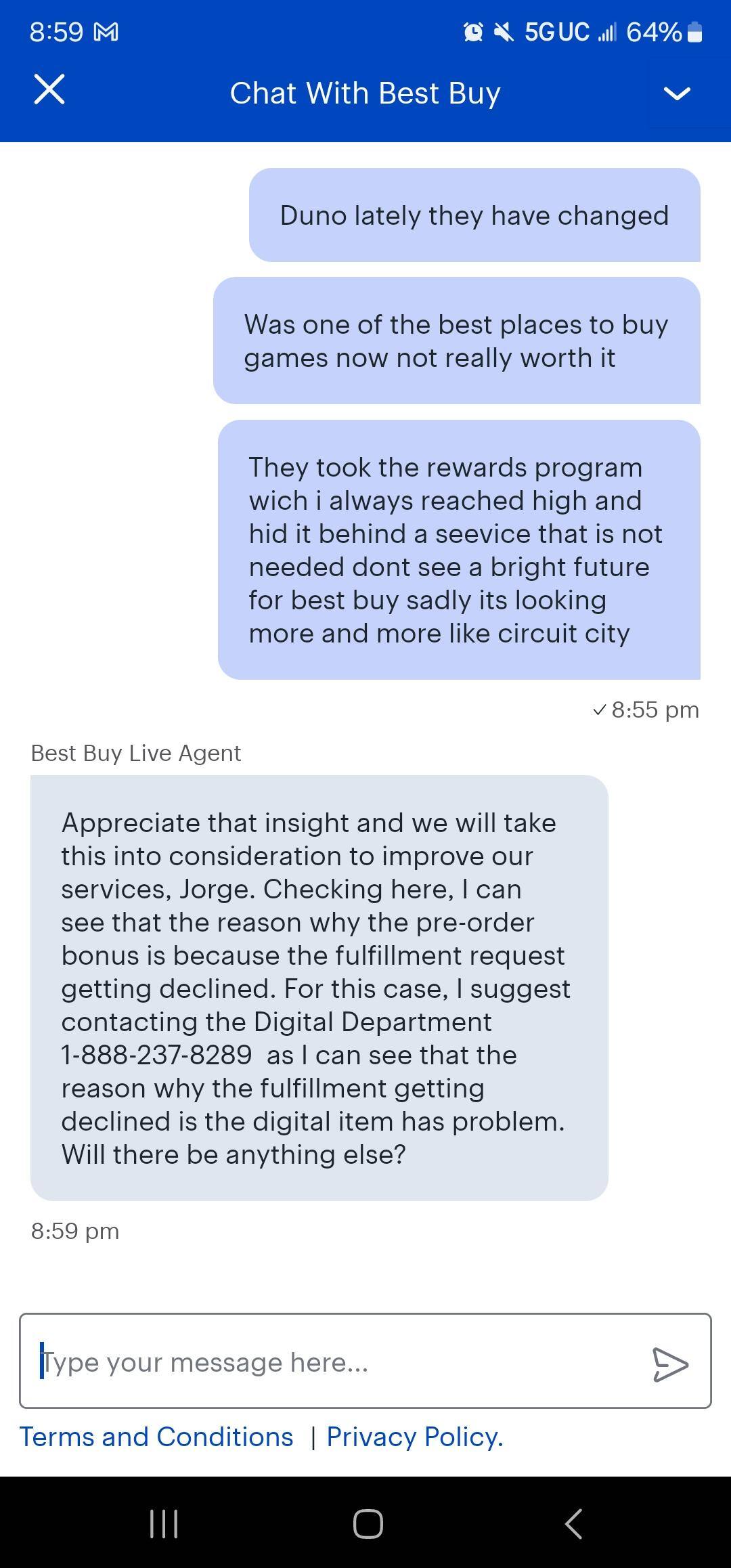The image size is (731, 1568).
Task: Tap the 5G UC network indicator
Action: point(556,31)
